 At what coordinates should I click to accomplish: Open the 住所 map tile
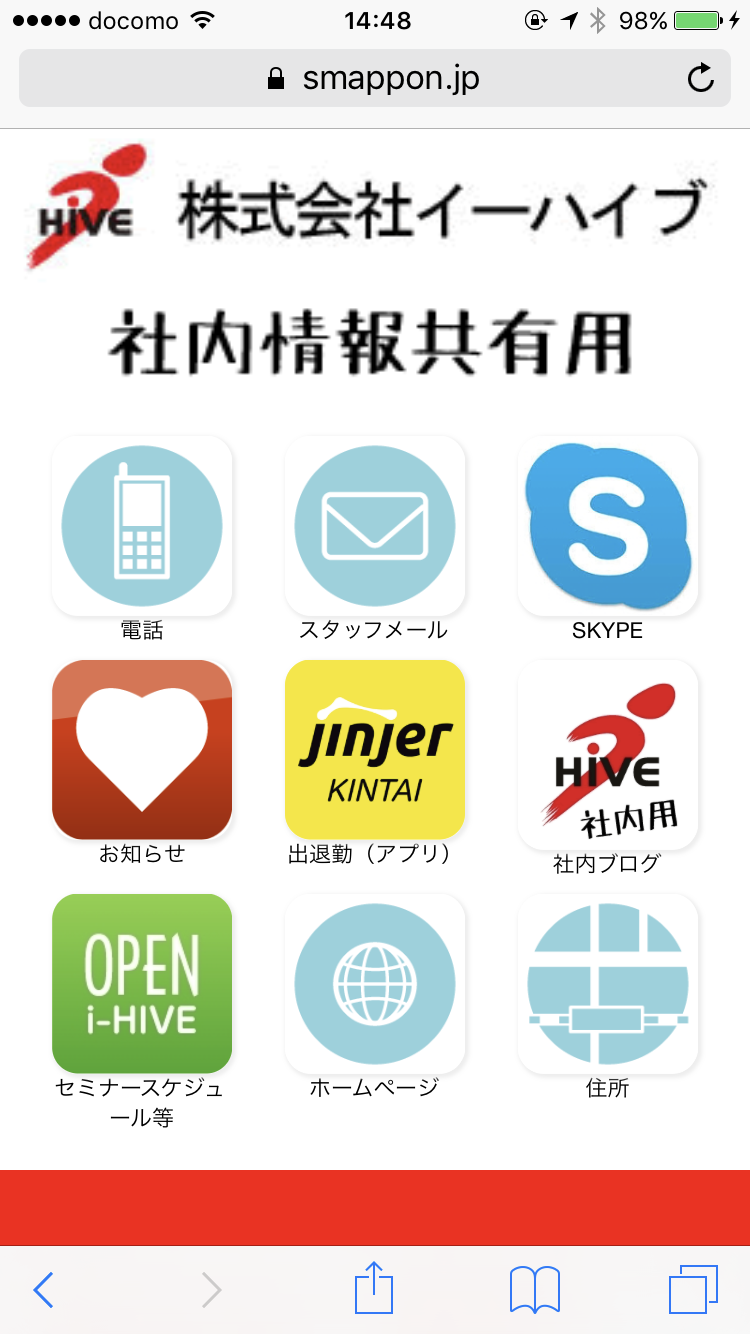tap(608, 983)
